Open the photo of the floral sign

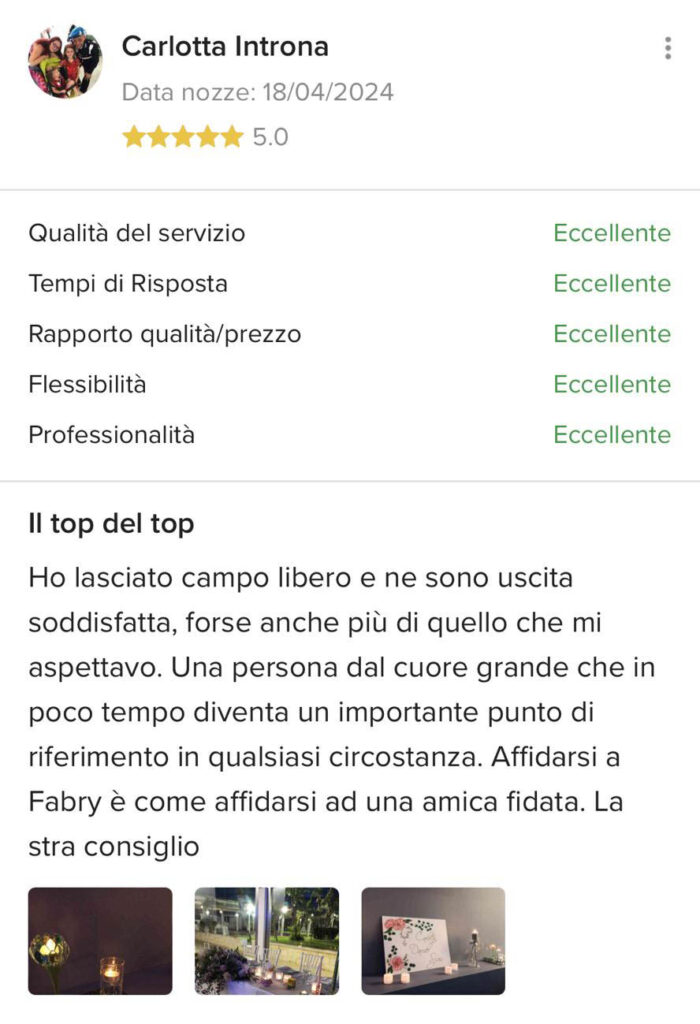[x=433, y=940]
